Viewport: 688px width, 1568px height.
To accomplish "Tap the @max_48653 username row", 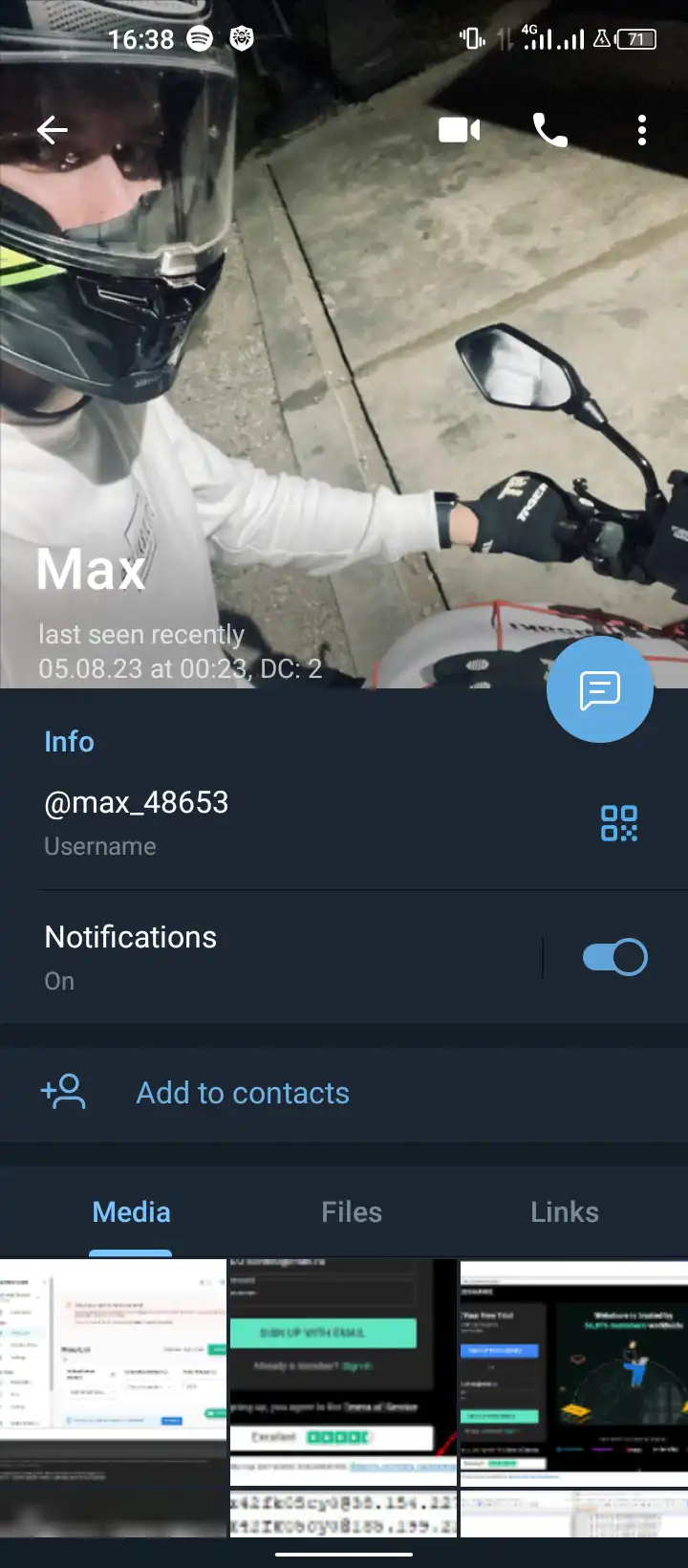I will [239, 822].
